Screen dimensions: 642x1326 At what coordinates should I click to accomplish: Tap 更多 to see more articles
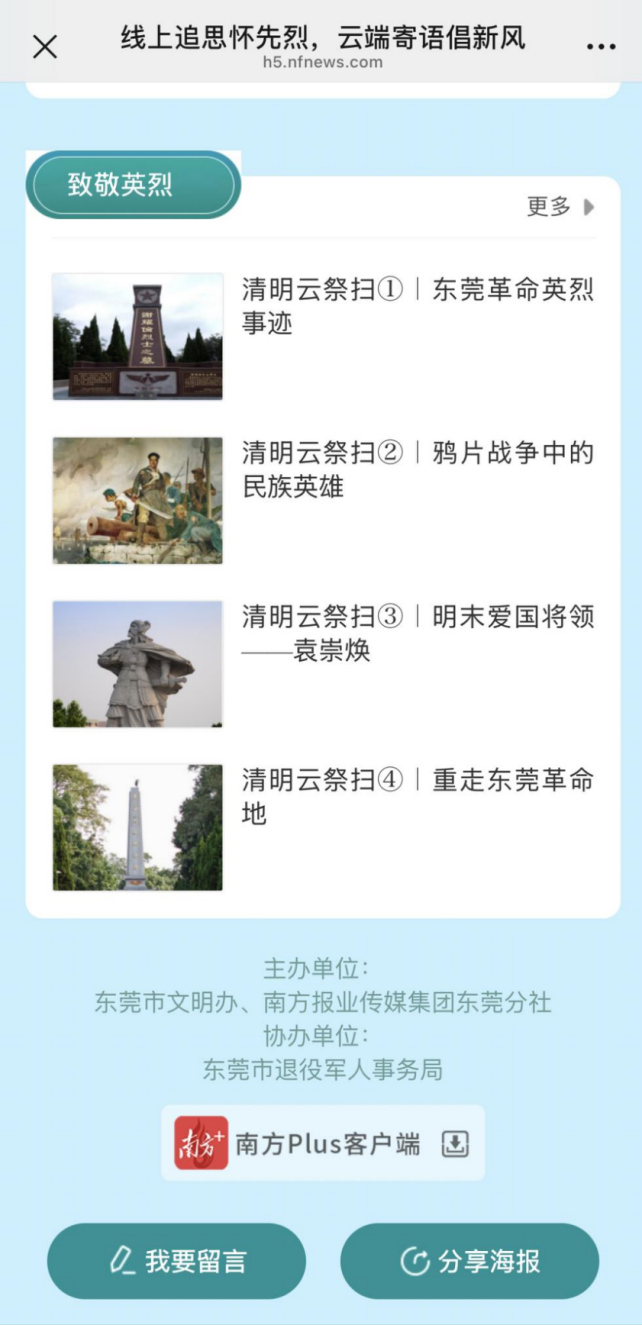(x=559, y=207)
